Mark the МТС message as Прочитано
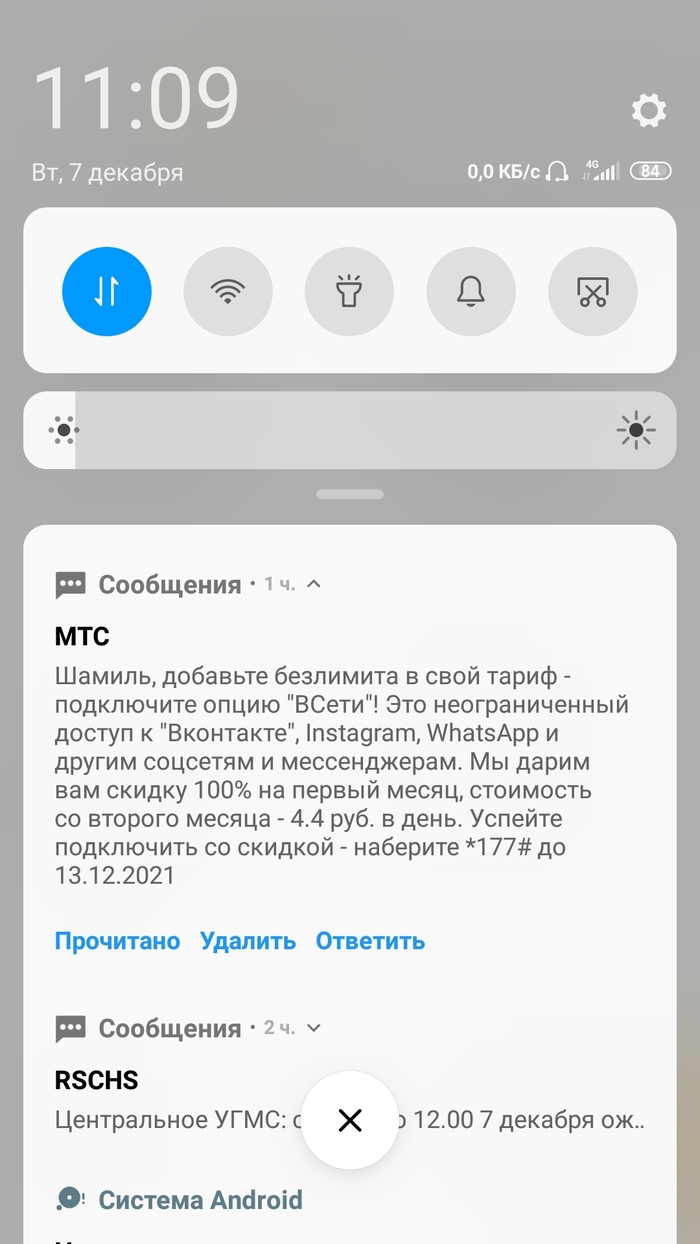Image resolution: width=700 pixels, height=1244 pixels. (x=117, y=941)
